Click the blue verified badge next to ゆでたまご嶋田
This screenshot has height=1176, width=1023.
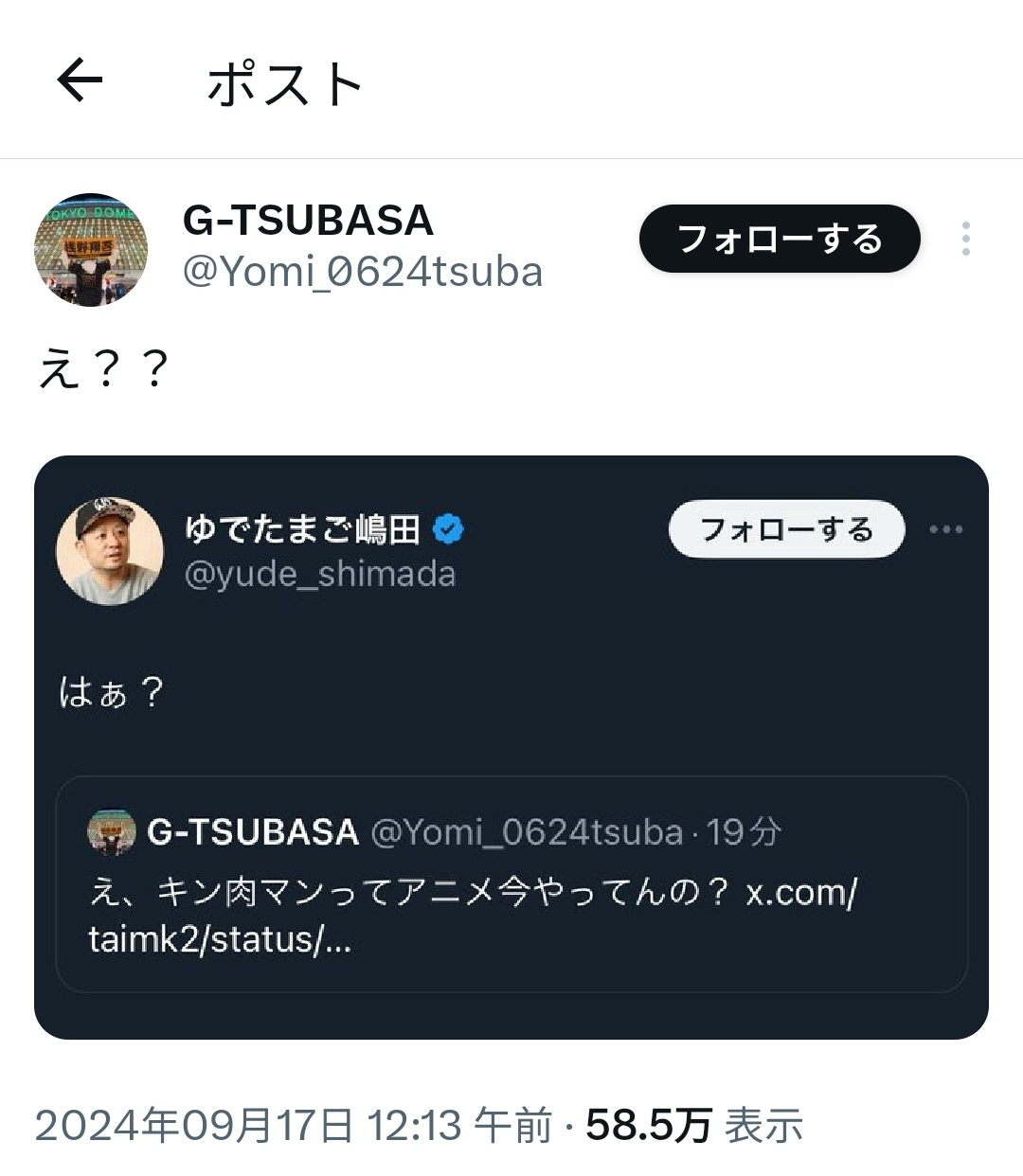pos(447,528)
